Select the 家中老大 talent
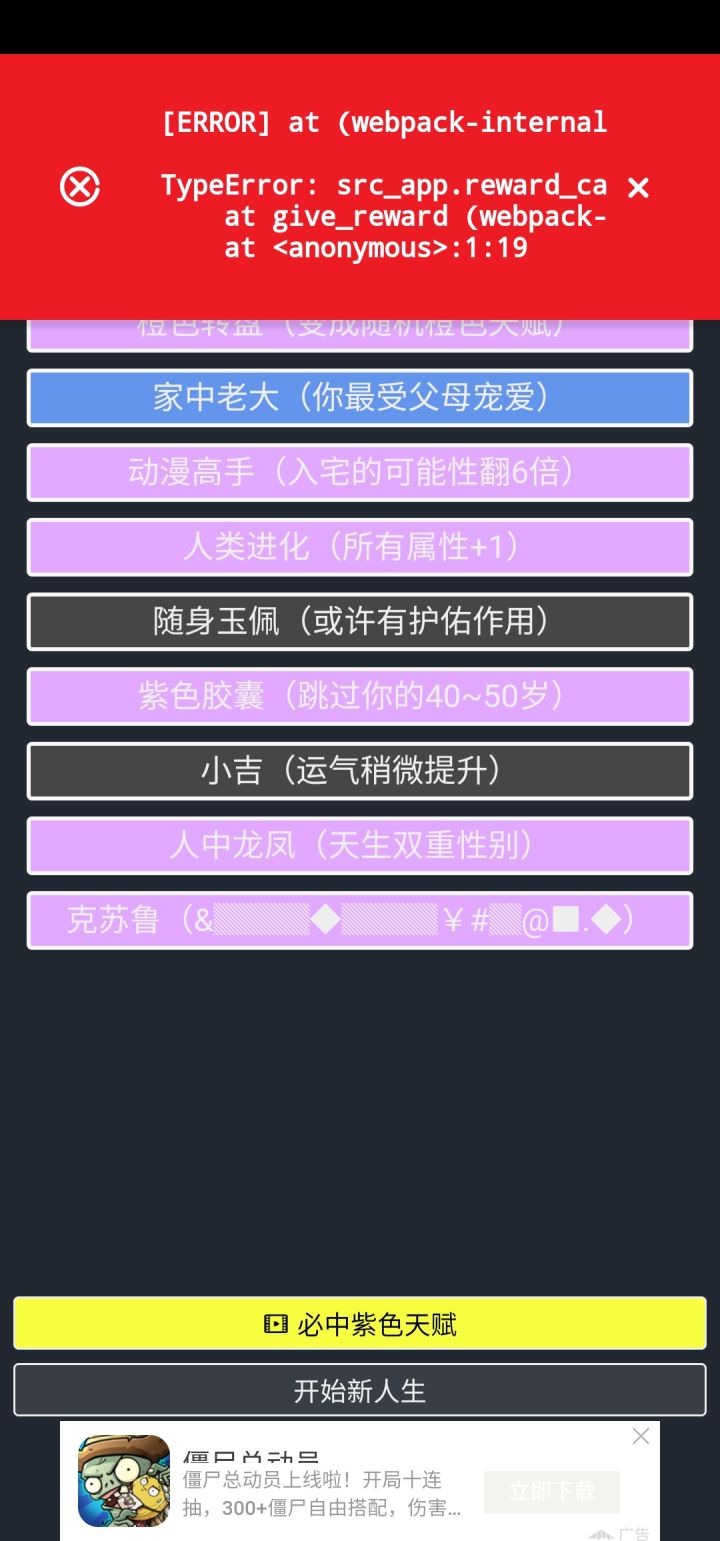The height and width of the screenshot is (1541, 720). click(x=360, y=397)
